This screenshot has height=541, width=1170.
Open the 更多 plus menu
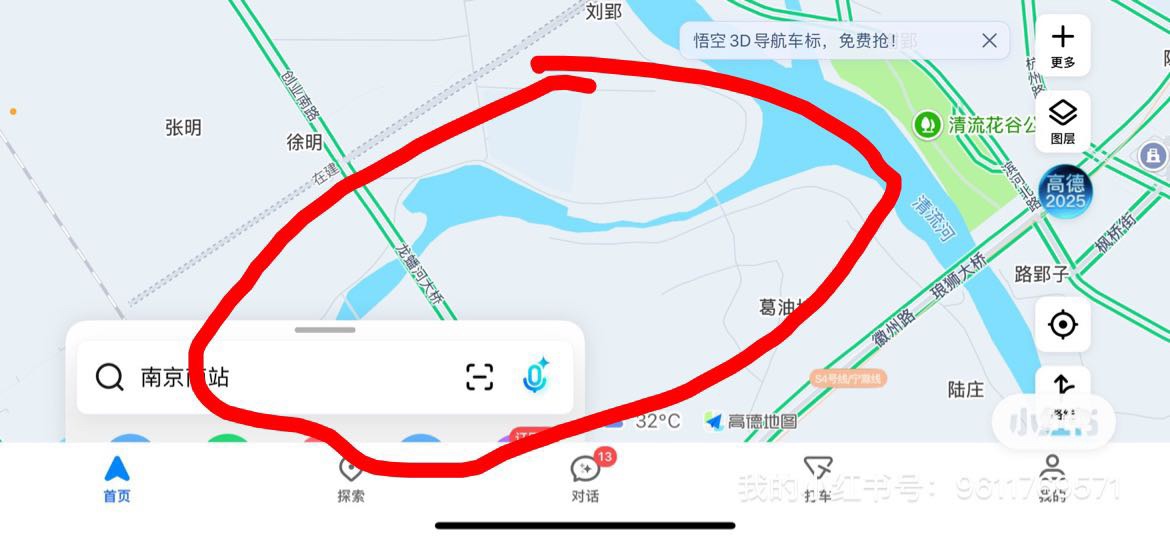1062,45
